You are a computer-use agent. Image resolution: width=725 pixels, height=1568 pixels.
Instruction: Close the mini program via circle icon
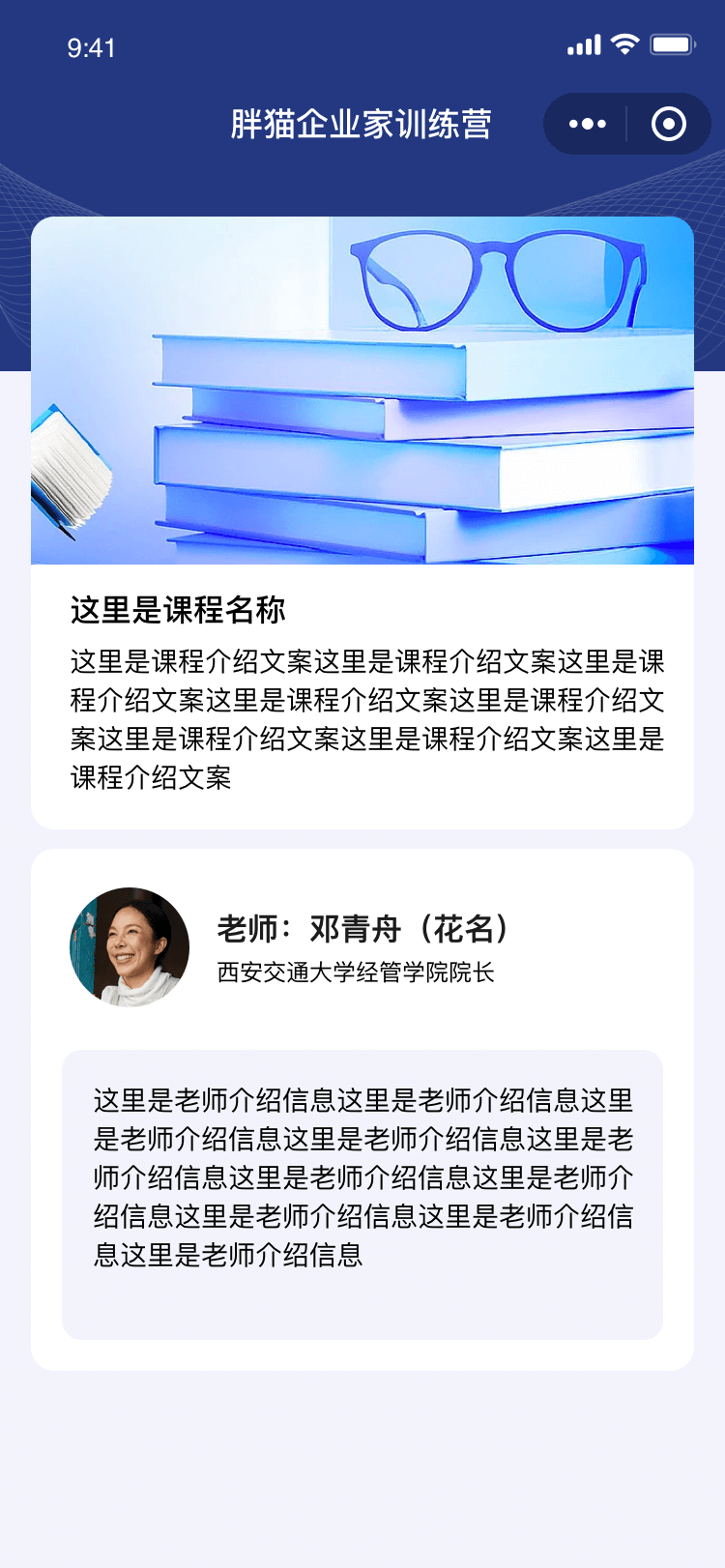coord(668,124)
